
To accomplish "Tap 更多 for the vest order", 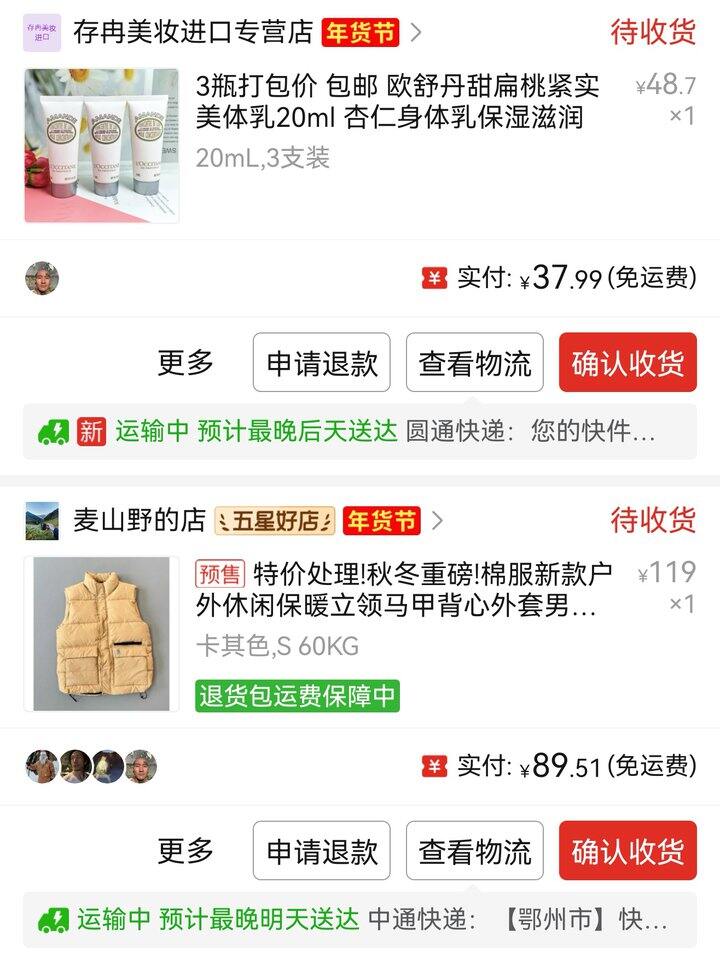I will 185,851.
